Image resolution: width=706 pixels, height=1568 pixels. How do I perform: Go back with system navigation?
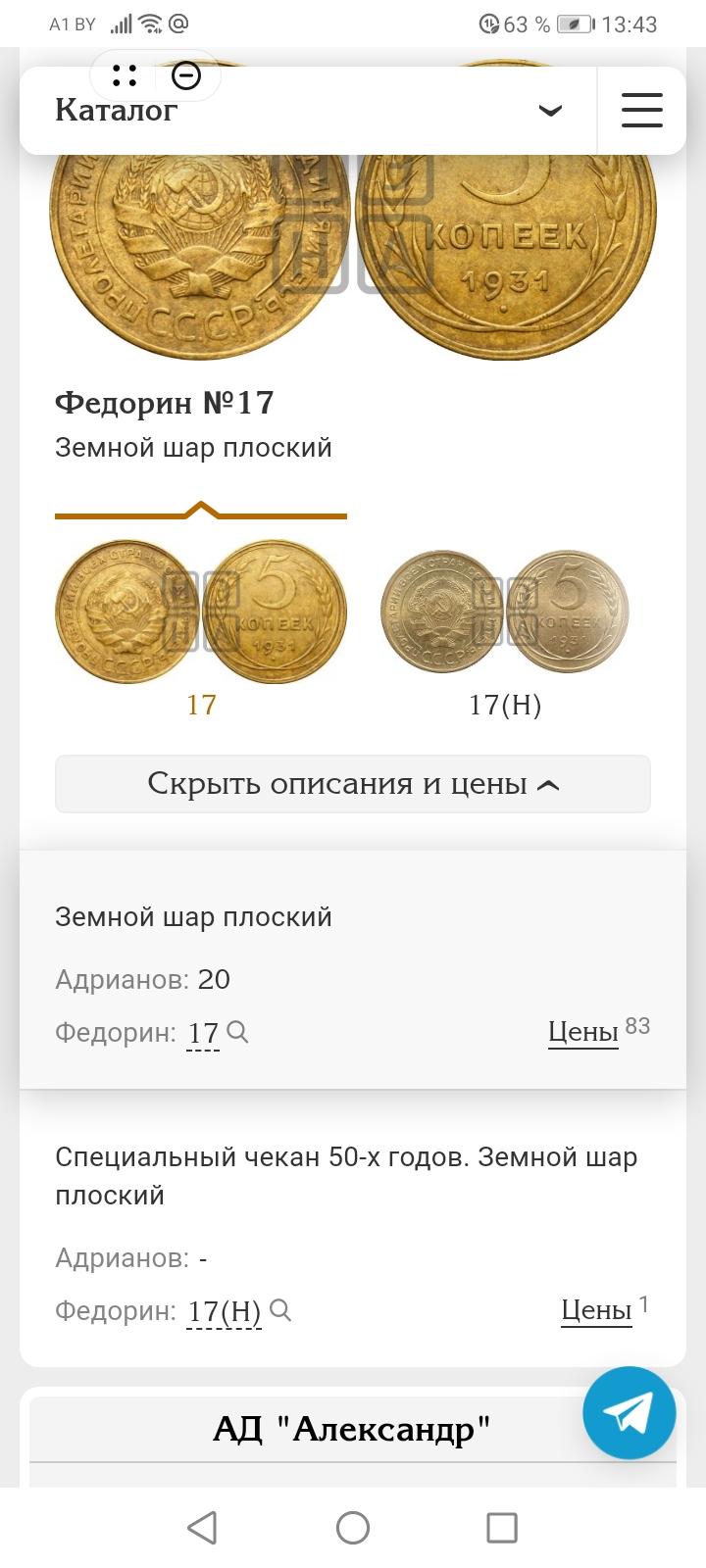point(202,1528)
